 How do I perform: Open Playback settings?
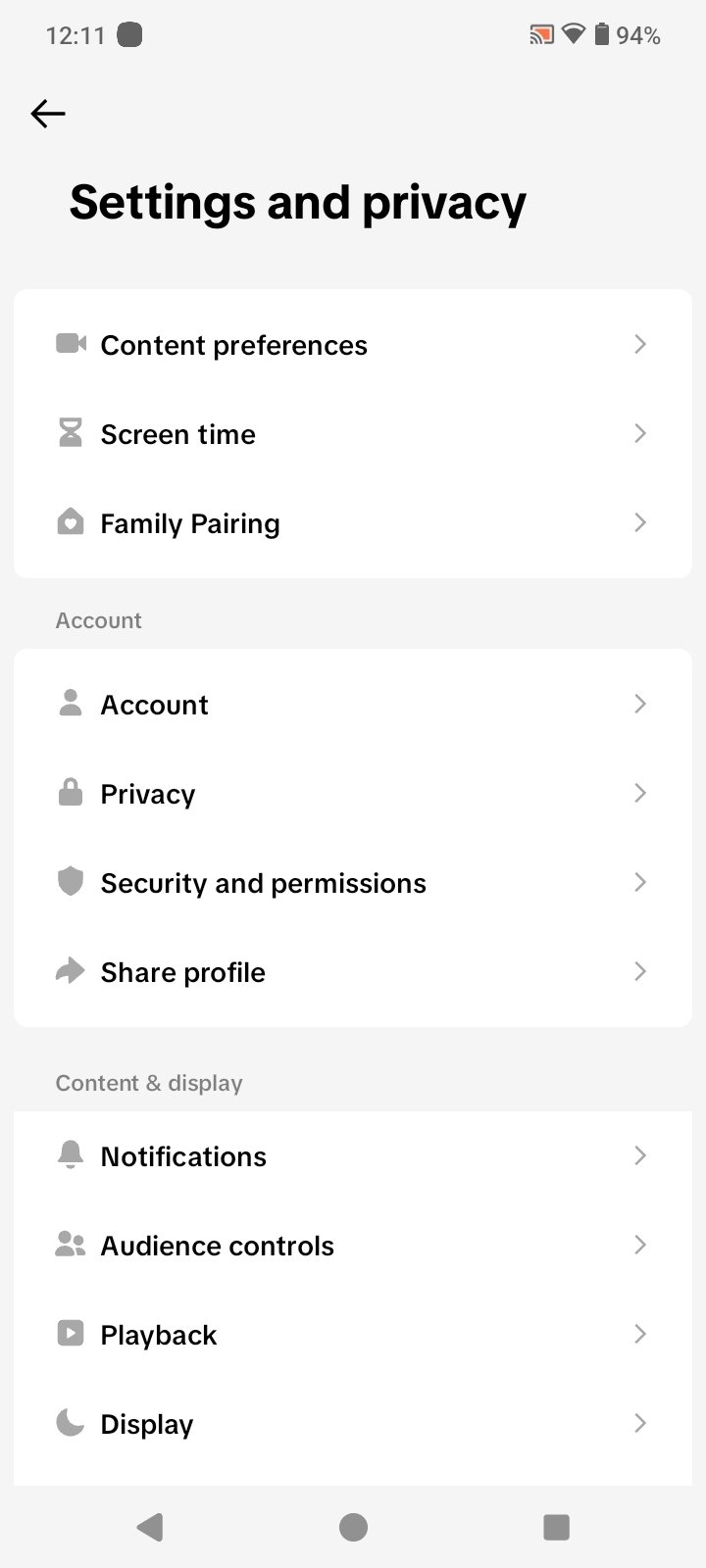pos(352,1335)
